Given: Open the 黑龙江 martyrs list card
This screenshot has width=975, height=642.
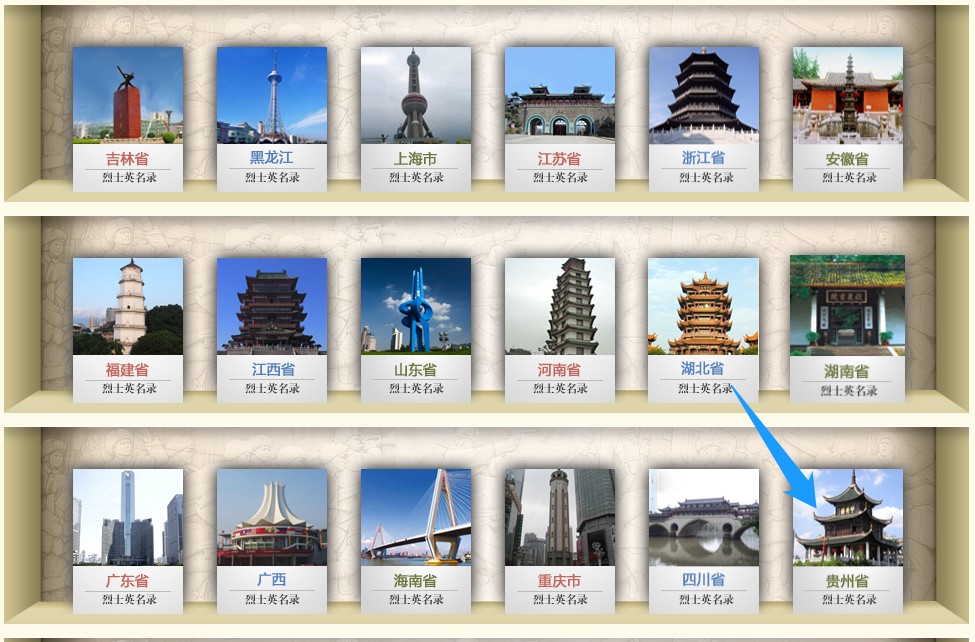Looking at the screenshot, I should click(x=272, y=118).
